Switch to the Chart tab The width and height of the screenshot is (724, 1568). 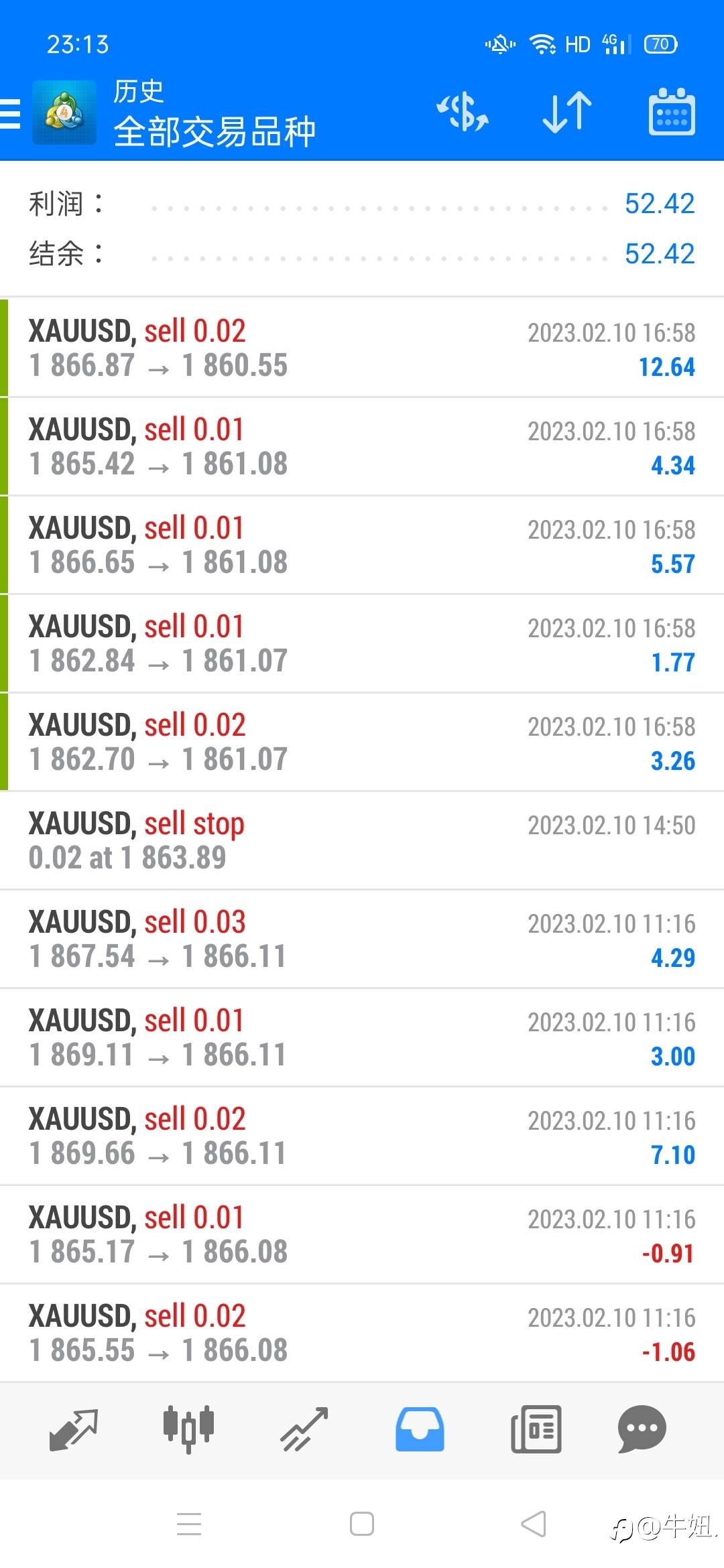(188, 1429)
